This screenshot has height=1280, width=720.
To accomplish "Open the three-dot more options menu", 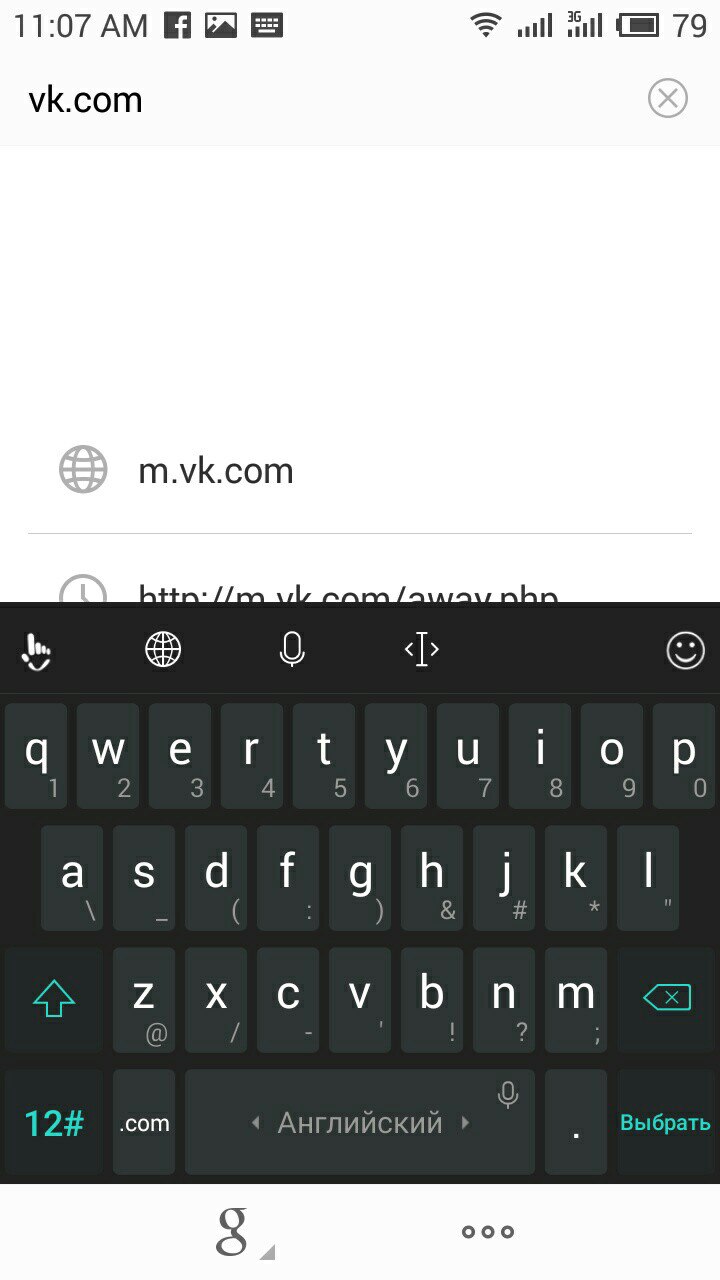I will pyautogui.click(x=488, y=1232).
